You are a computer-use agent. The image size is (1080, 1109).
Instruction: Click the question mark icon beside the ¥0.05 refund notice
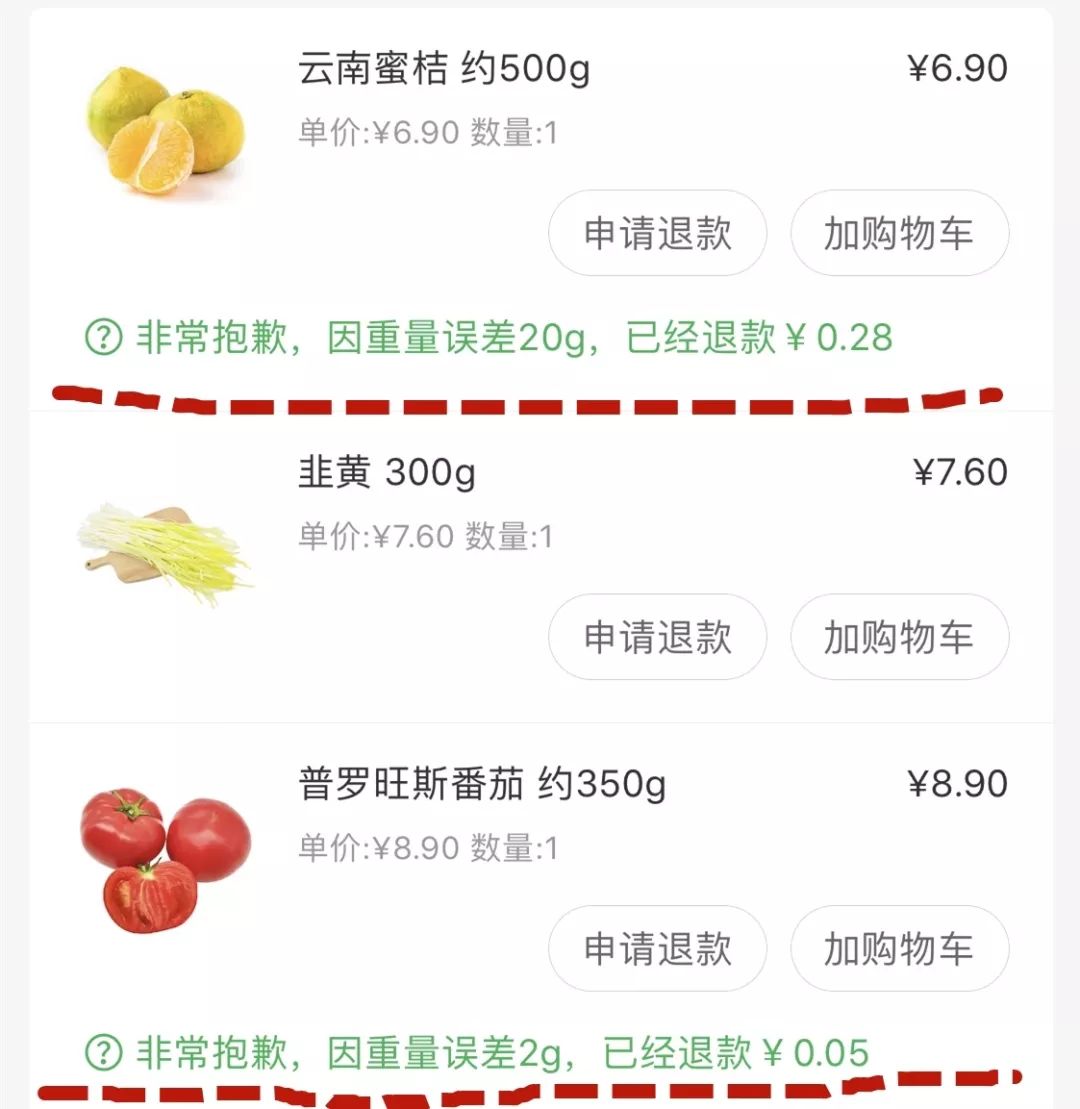coord(104,1052)
